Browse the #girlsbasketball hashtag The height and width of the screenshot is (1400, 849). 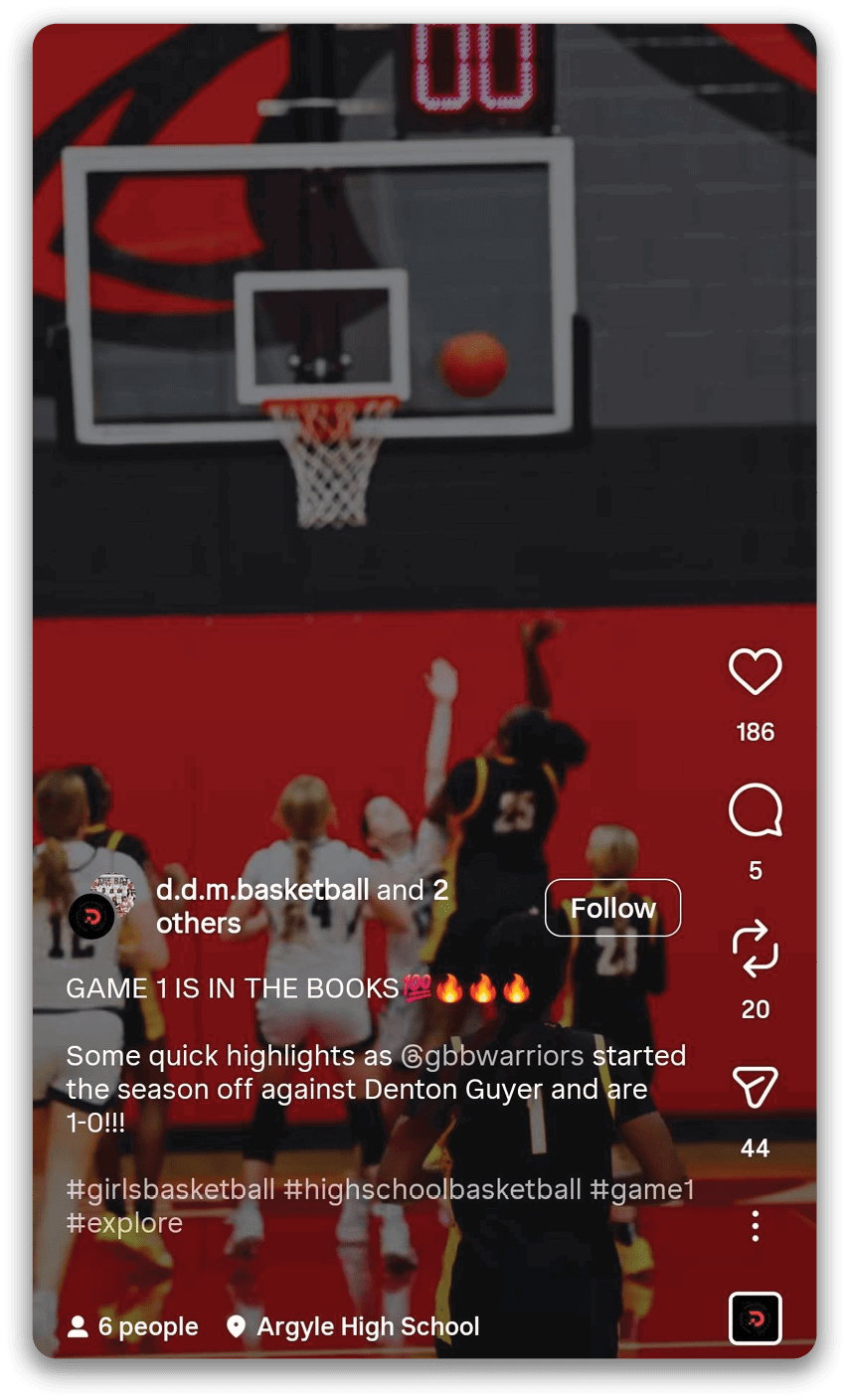point(170,1189)
